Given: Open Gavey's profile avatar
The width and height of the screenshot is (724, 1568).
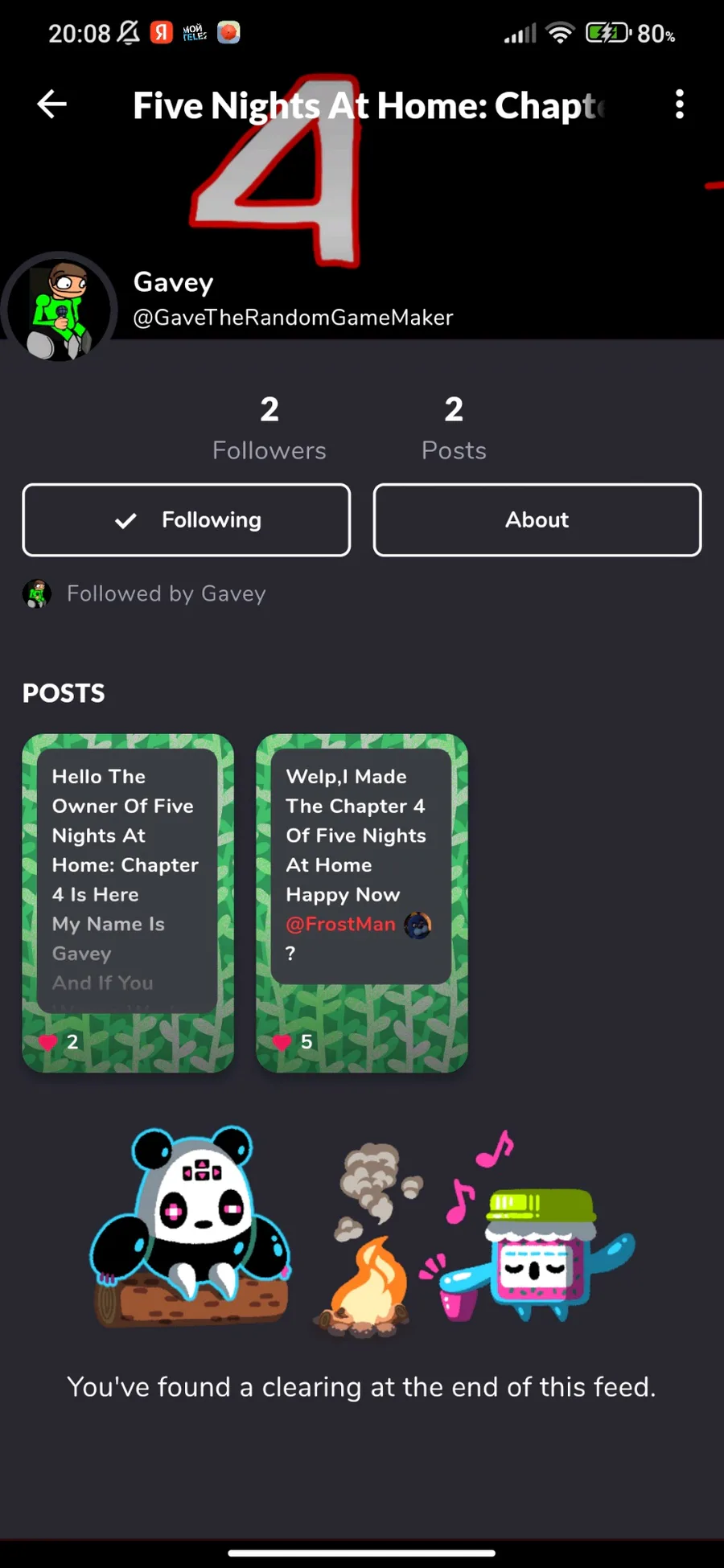Looking at the screenshot, I should click(x=60, y=309).
